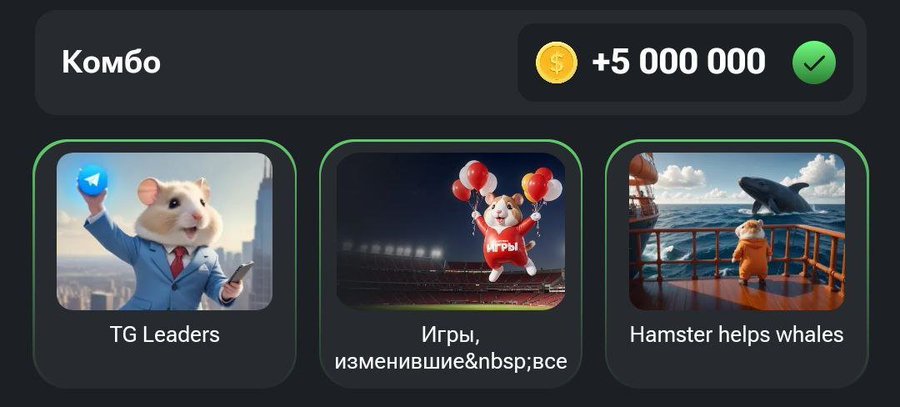Open the TG Leaders combo card
The height and width of the screenshot is (407, 900).
tap(164, 262)
